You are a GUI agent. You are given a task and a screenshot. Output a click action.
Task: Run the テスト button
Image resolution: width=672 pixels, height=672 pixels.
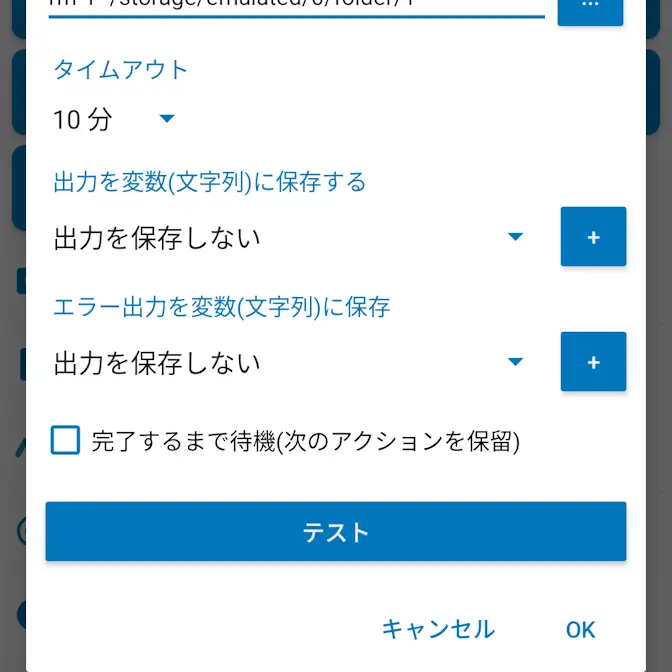coord(336,531)
